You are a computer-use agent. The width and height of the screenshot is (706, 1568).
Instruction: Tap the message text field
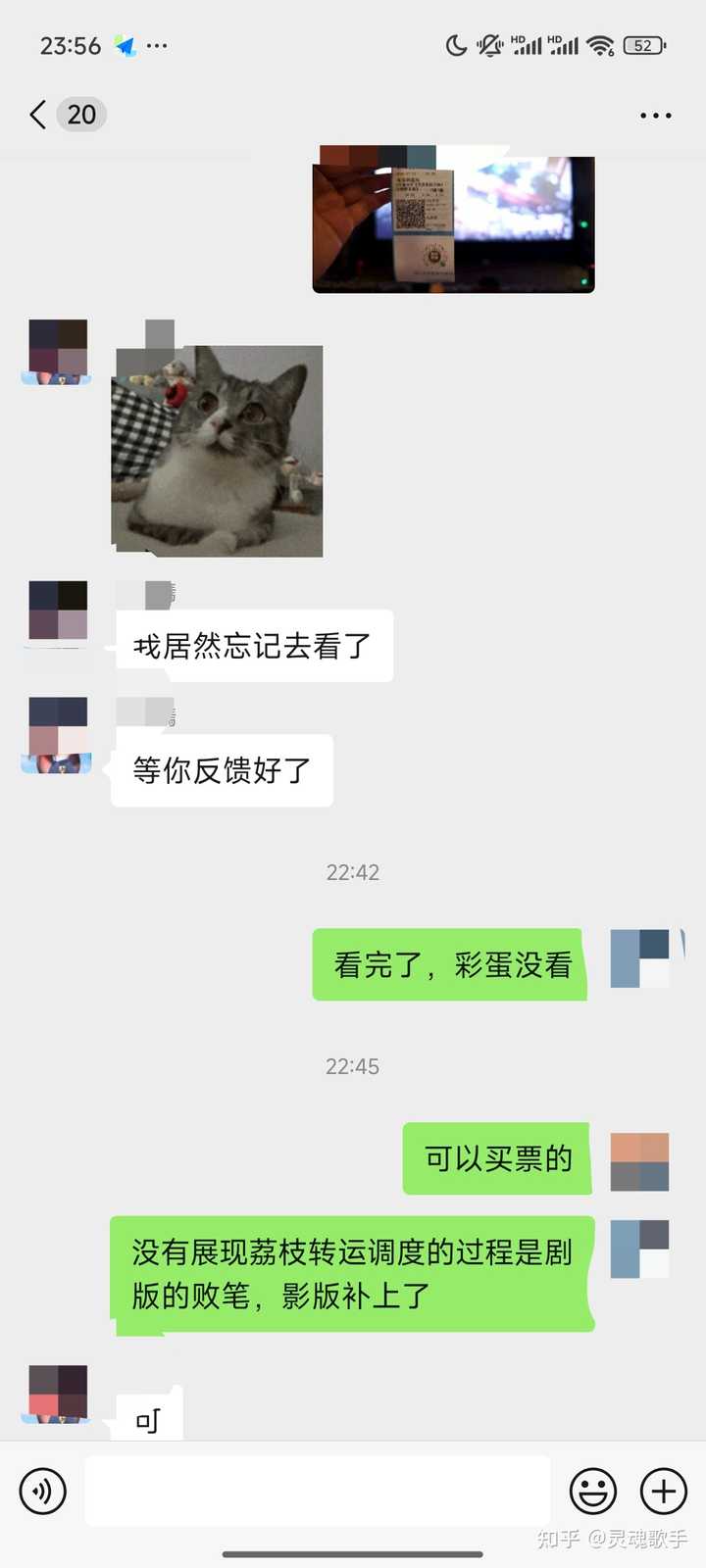tap(318, 1491)
